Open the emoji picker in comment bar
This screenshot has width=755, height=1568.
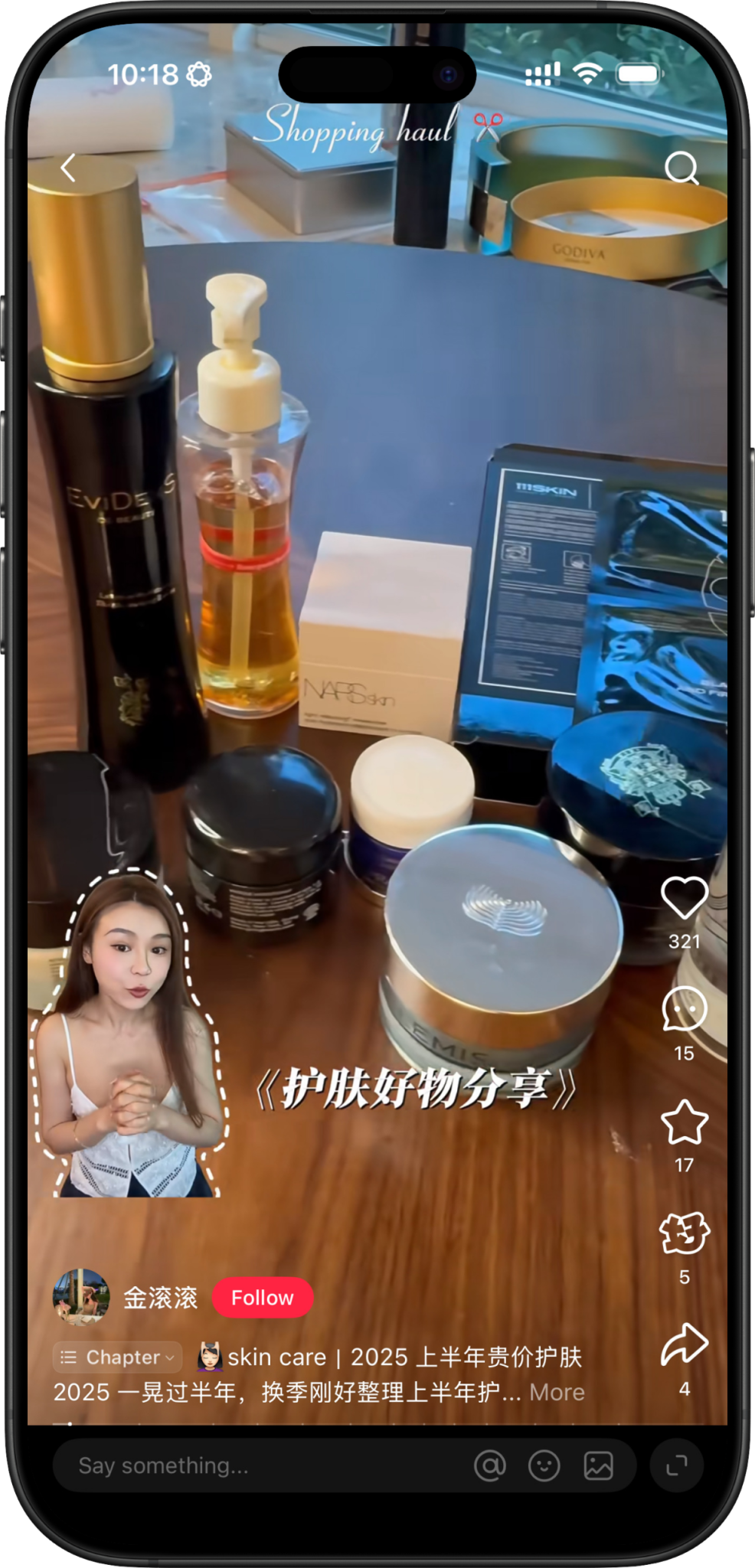[x=544, y=1465]
